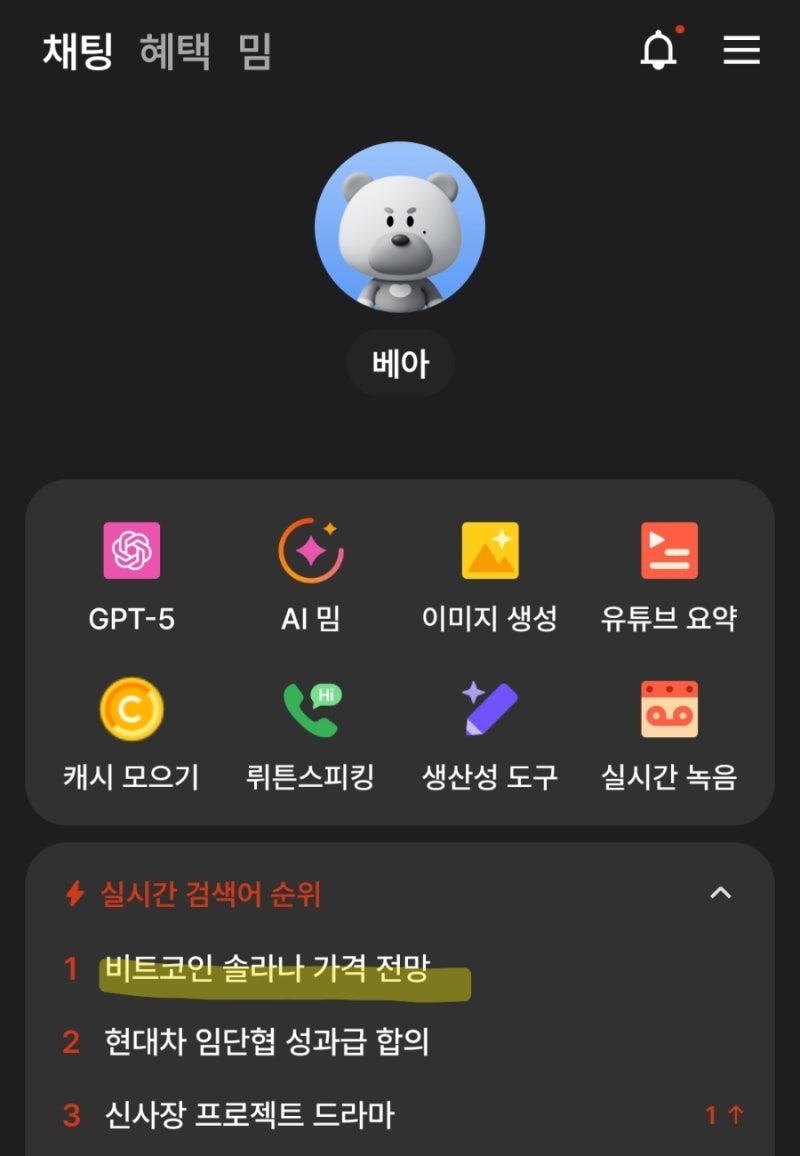Open the notification bell
The width and height of the screenshot is (800, 1156).
[x=660, y=50]
